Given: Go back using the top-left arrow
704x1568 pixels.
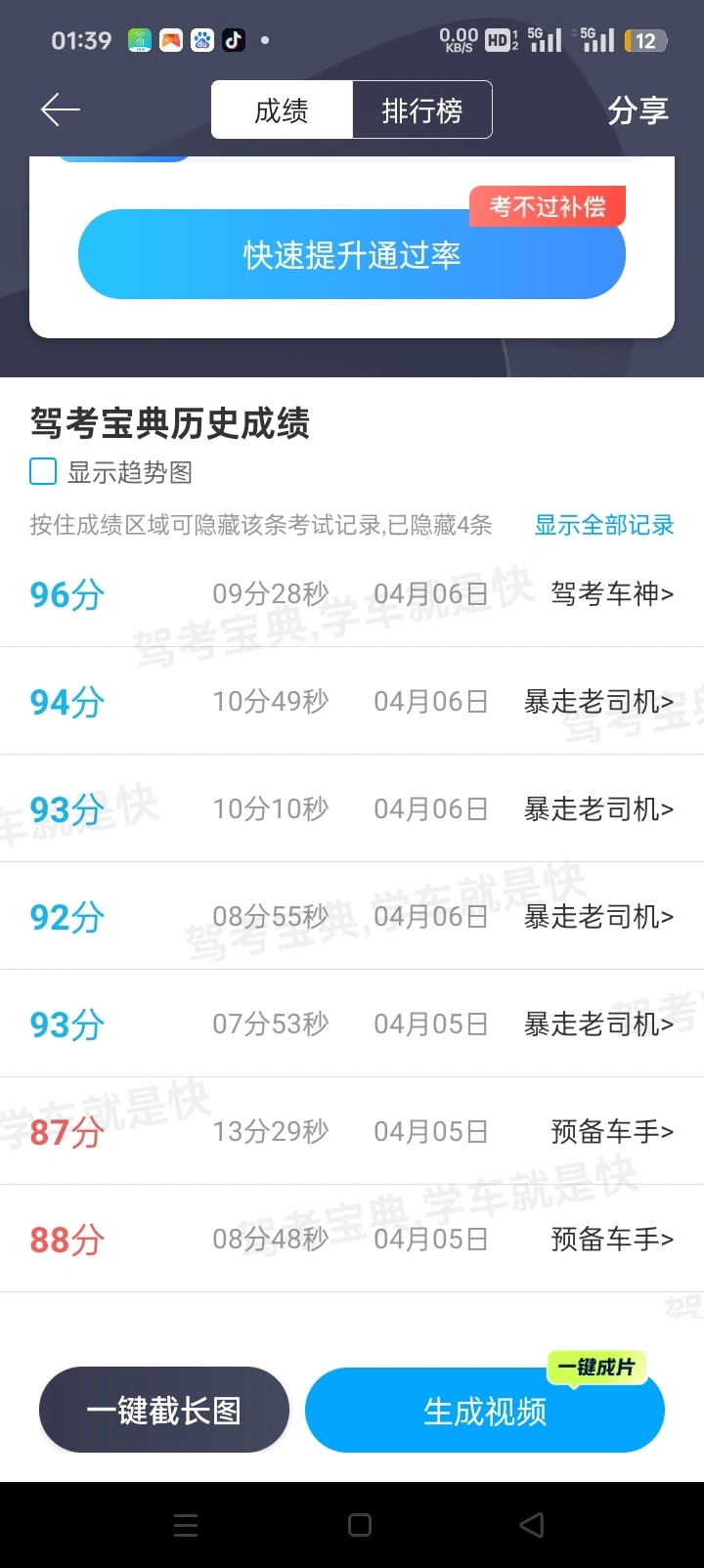Looking at the screenshot, I should tap(60, 109).
